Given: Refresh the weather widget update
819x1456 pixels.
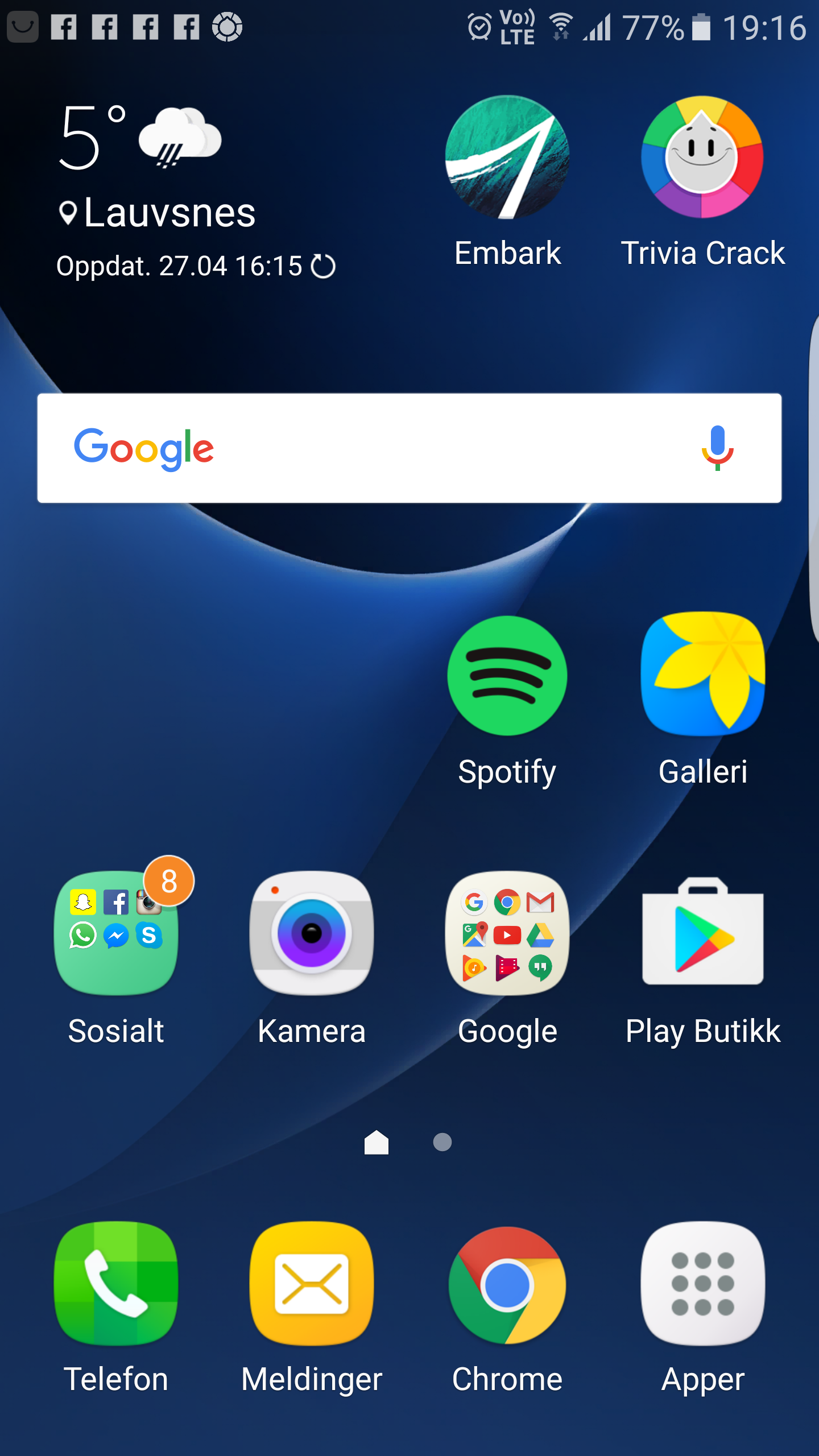Looking at the screenshot, I should coord(324,266).
